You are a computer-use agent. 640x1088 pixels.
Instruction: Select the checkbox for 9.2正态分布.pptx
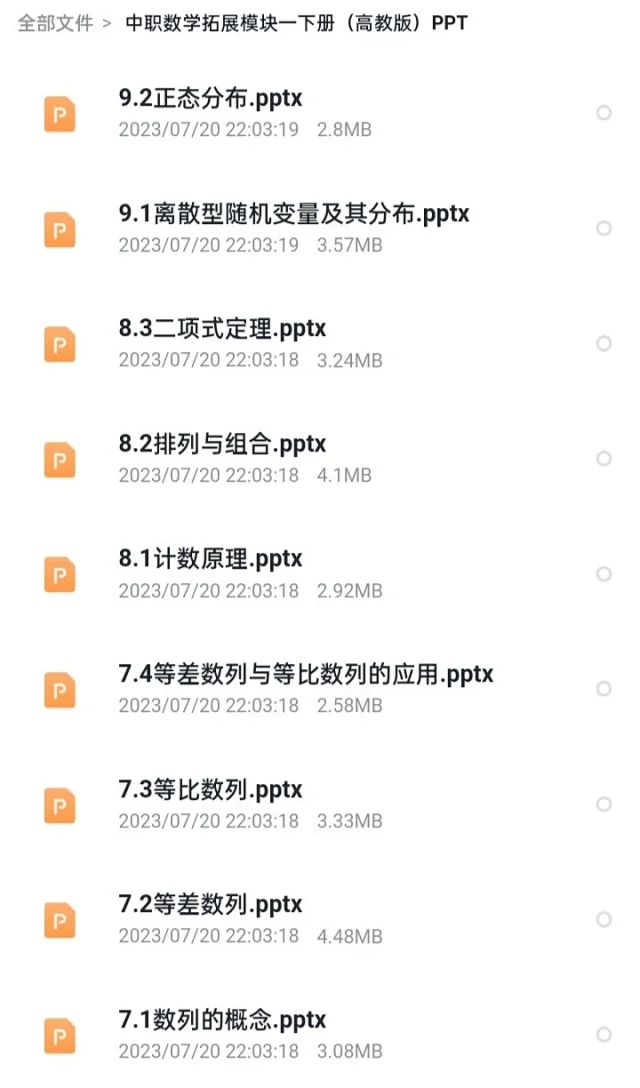pos(604,113)
